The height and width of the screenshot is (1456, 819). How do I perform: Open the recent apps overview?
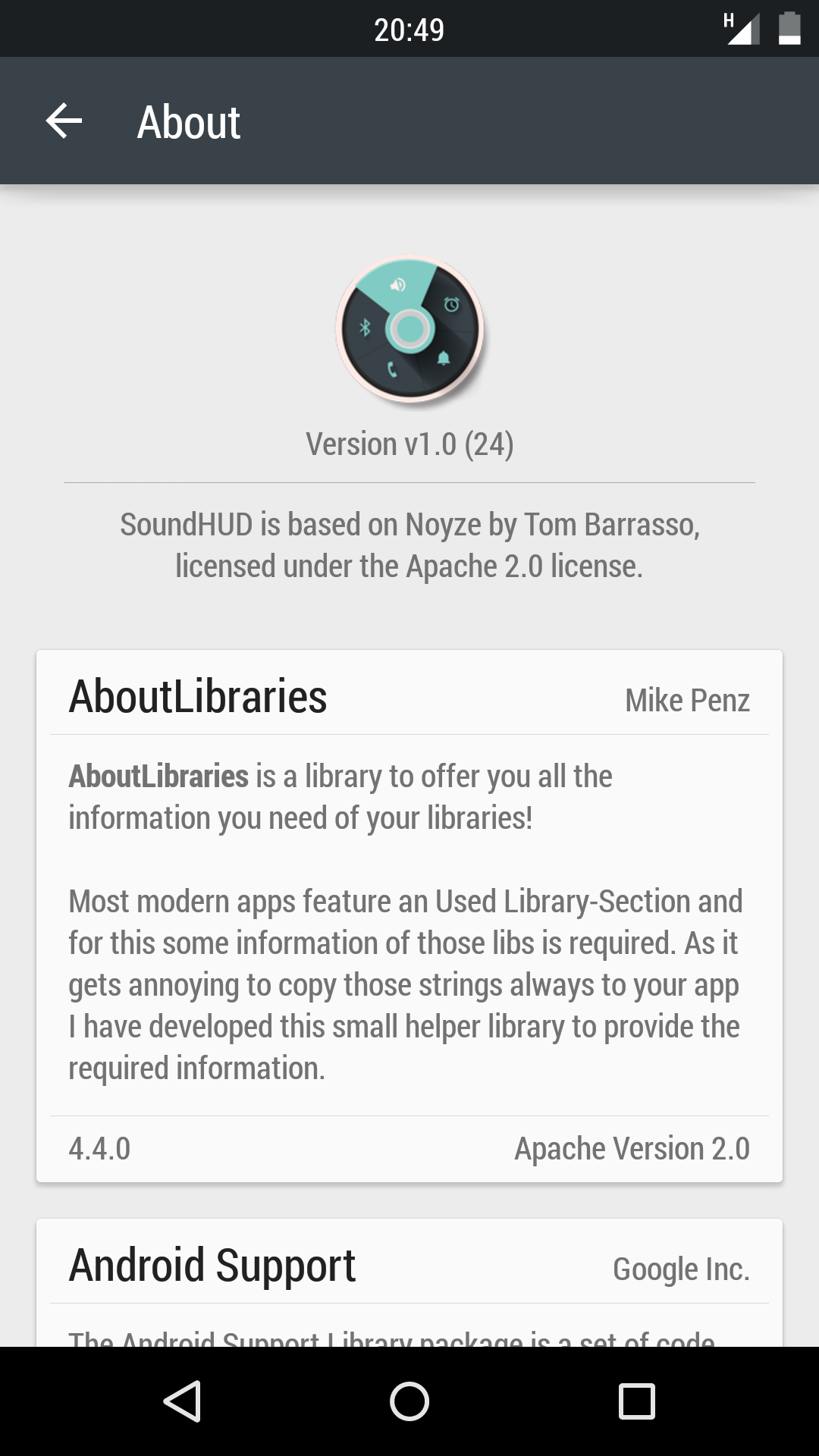click(637, 1401)
